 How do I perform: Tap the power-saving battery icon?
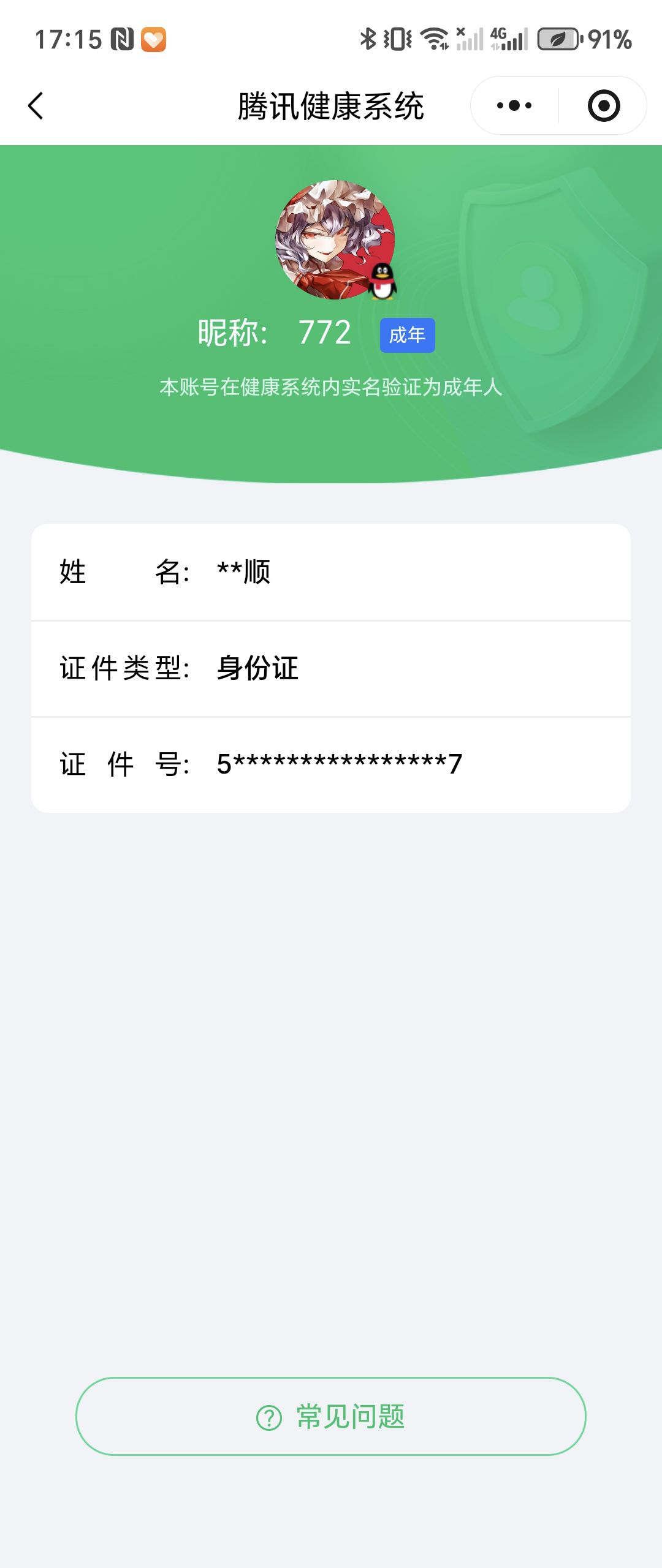click(x=557, y=39)
